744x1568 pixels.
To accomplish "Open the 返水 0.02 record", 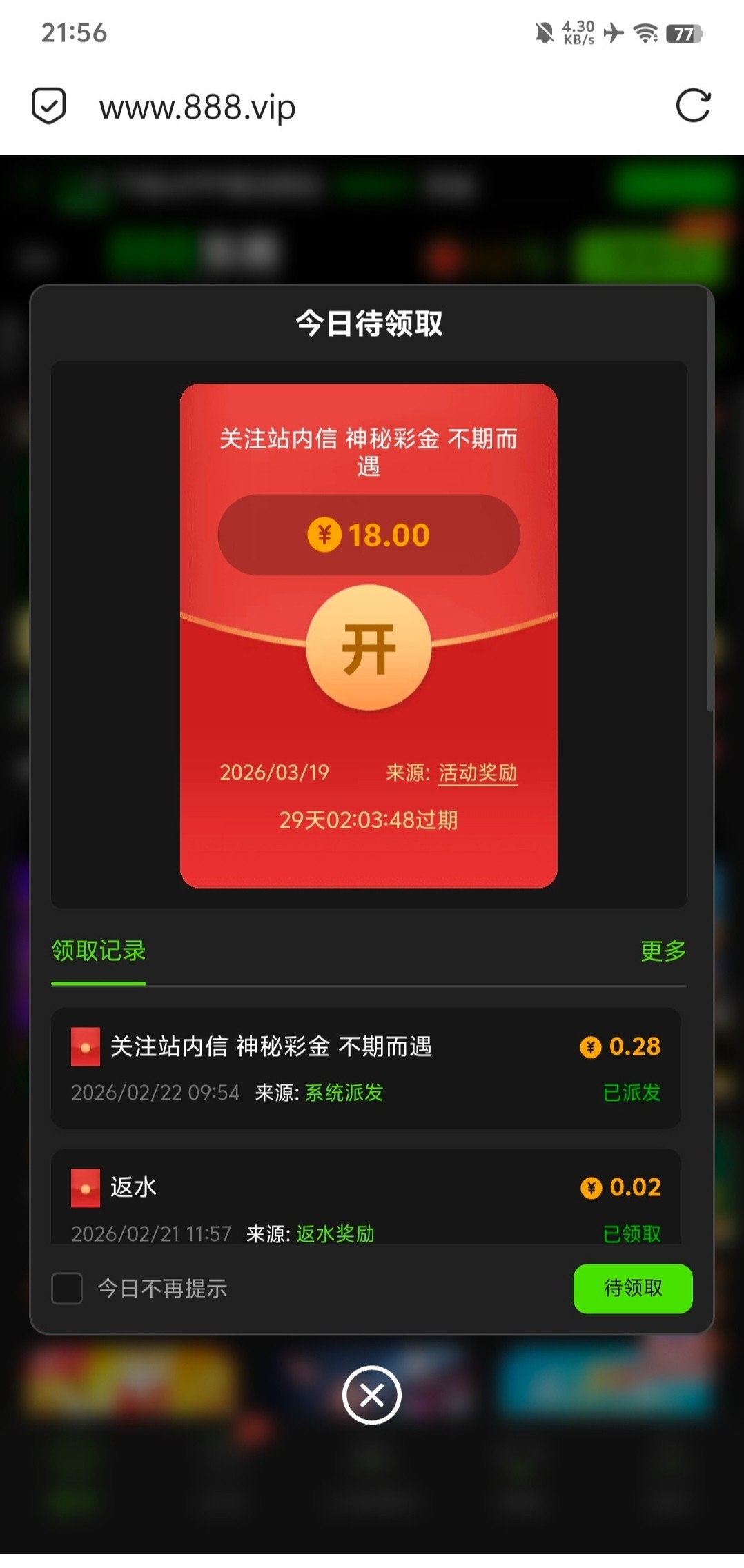I will coord(366,1200).
